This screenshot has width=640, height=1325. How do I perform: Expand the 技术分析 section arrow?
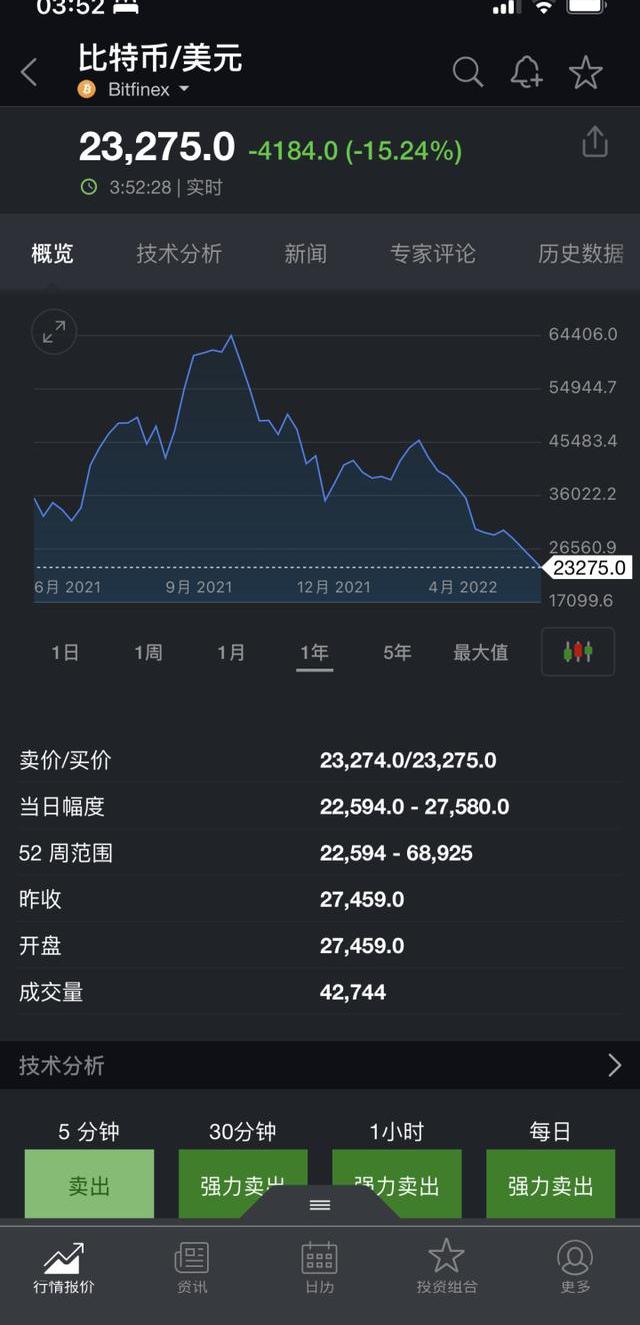[x=614, y=1065]
